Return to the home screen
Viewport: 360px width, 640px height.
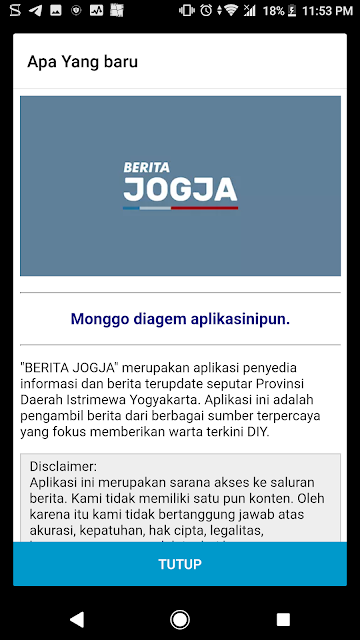click(180, 619)
